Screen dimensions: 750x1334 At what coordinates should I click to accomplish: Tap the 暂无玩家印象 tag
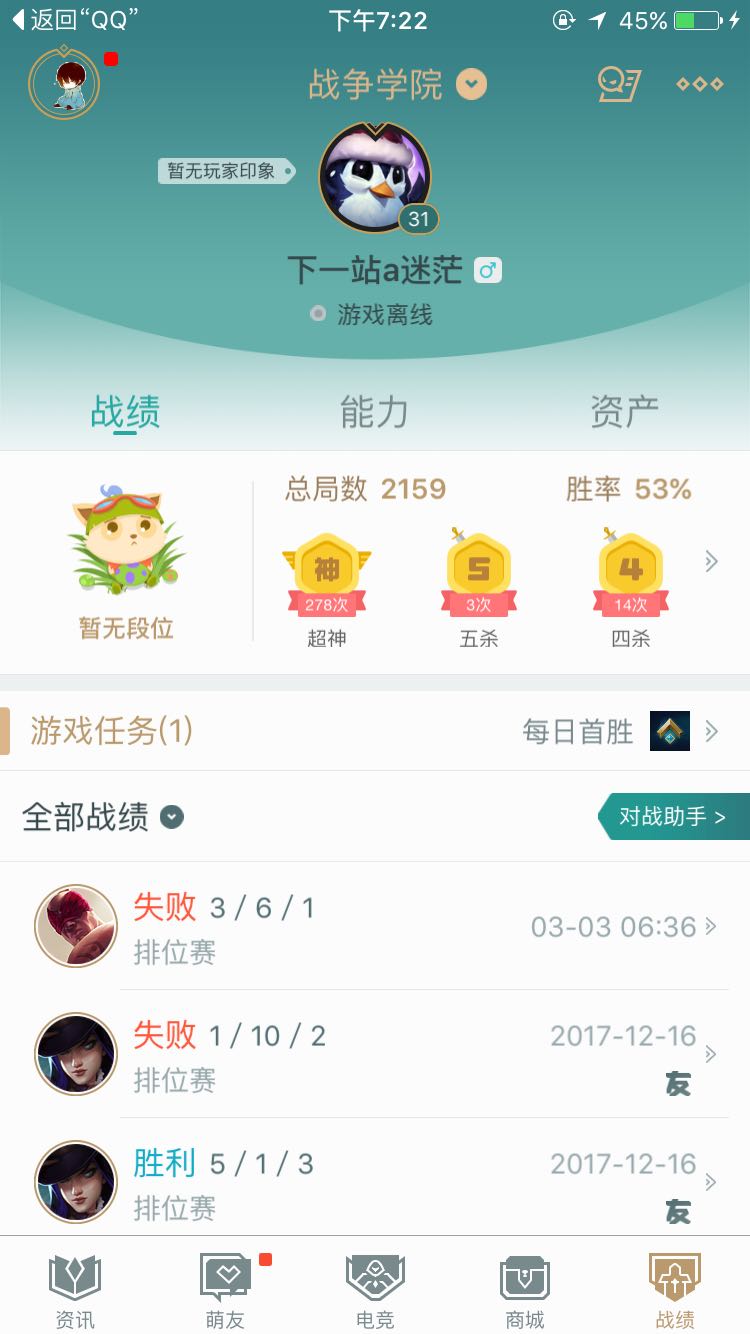pos(225,171)
